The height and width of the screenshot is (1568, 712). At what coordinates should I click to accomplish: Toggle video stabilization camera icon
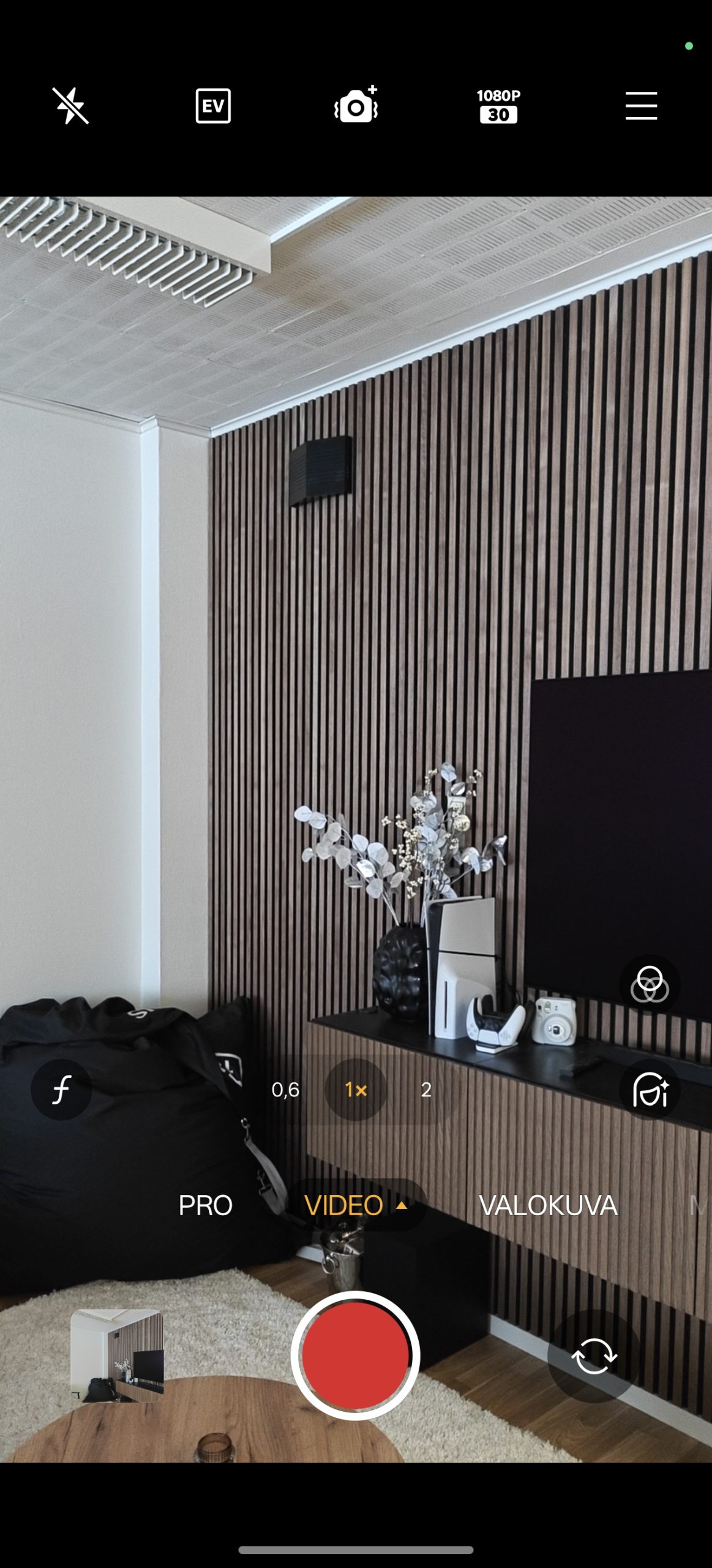pyautogui.click(x=356, y=106)
